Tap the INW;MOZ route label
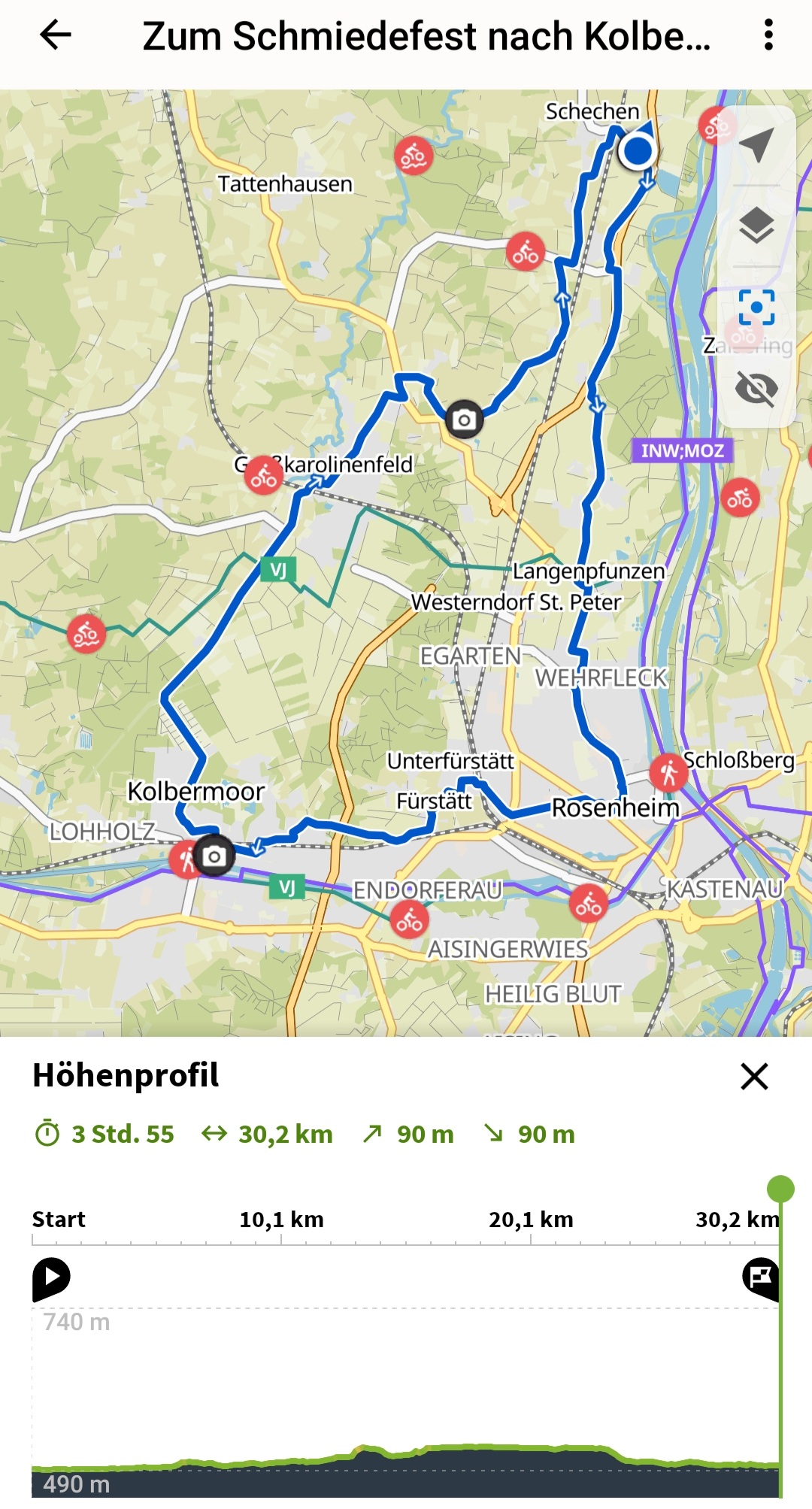Screen dimensions: 812x1509 682,450
